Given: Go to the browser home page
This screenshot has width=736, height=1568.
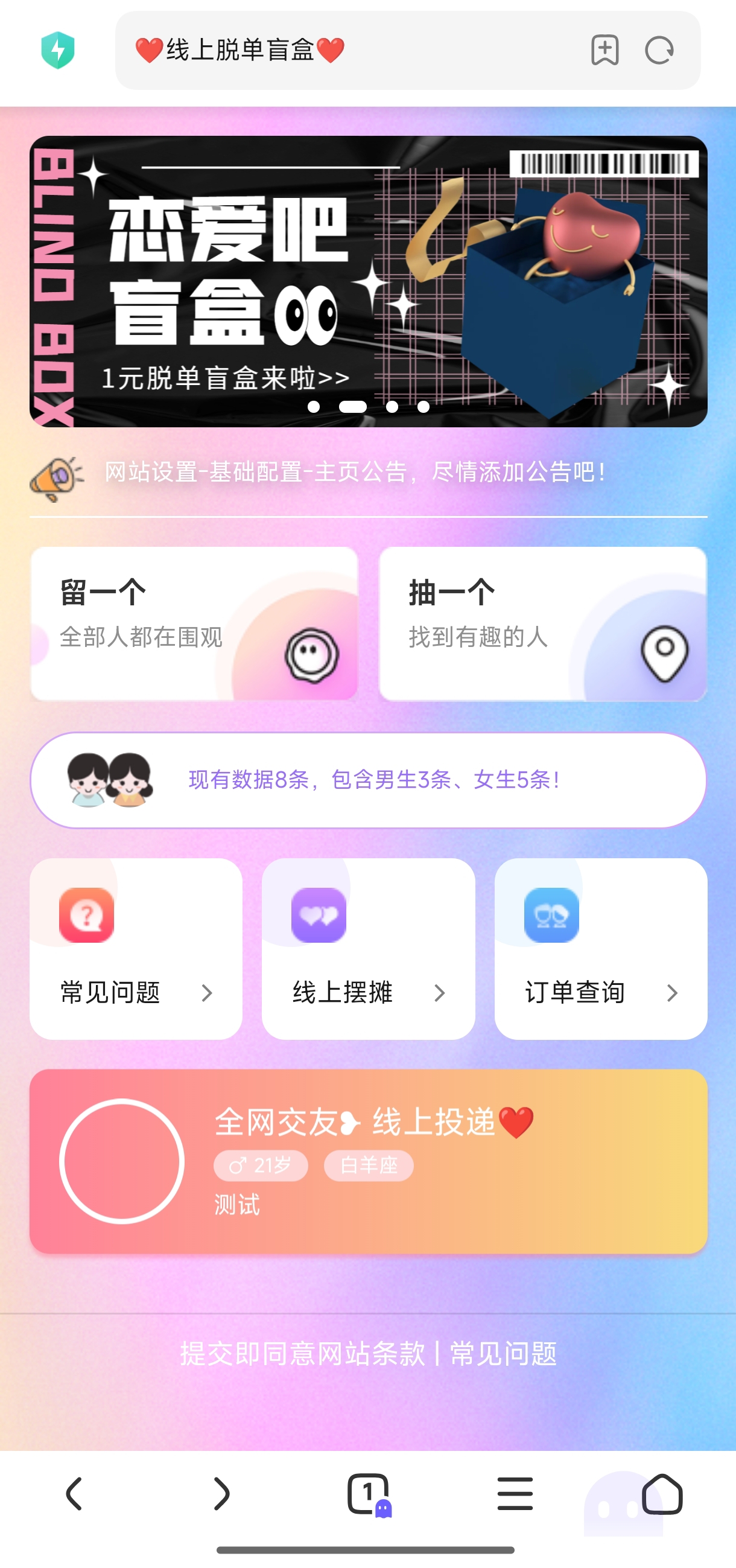Looking at the screenshot, I should pyautogui.click(x=662, y=1493).
